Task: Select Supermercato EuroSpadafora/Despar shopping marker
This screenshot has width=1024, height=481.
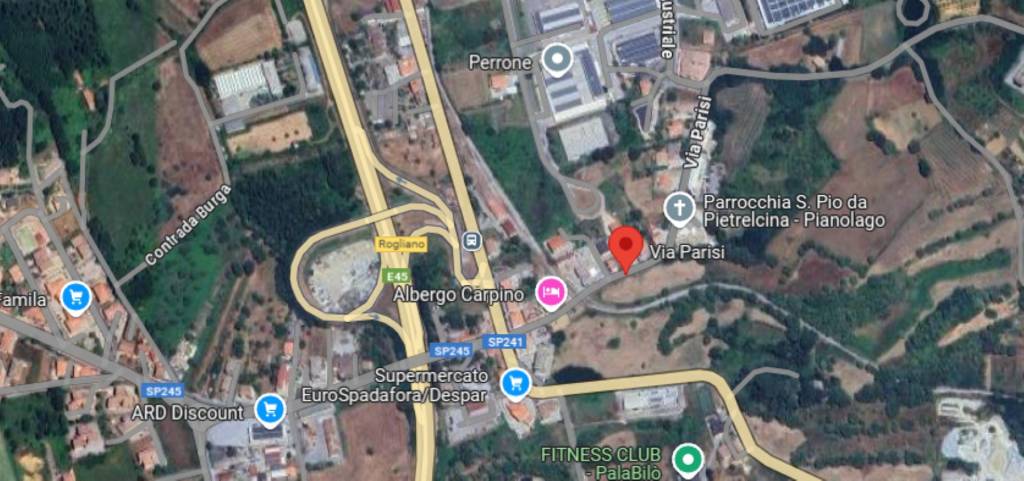Action: (x=515, y=380)
